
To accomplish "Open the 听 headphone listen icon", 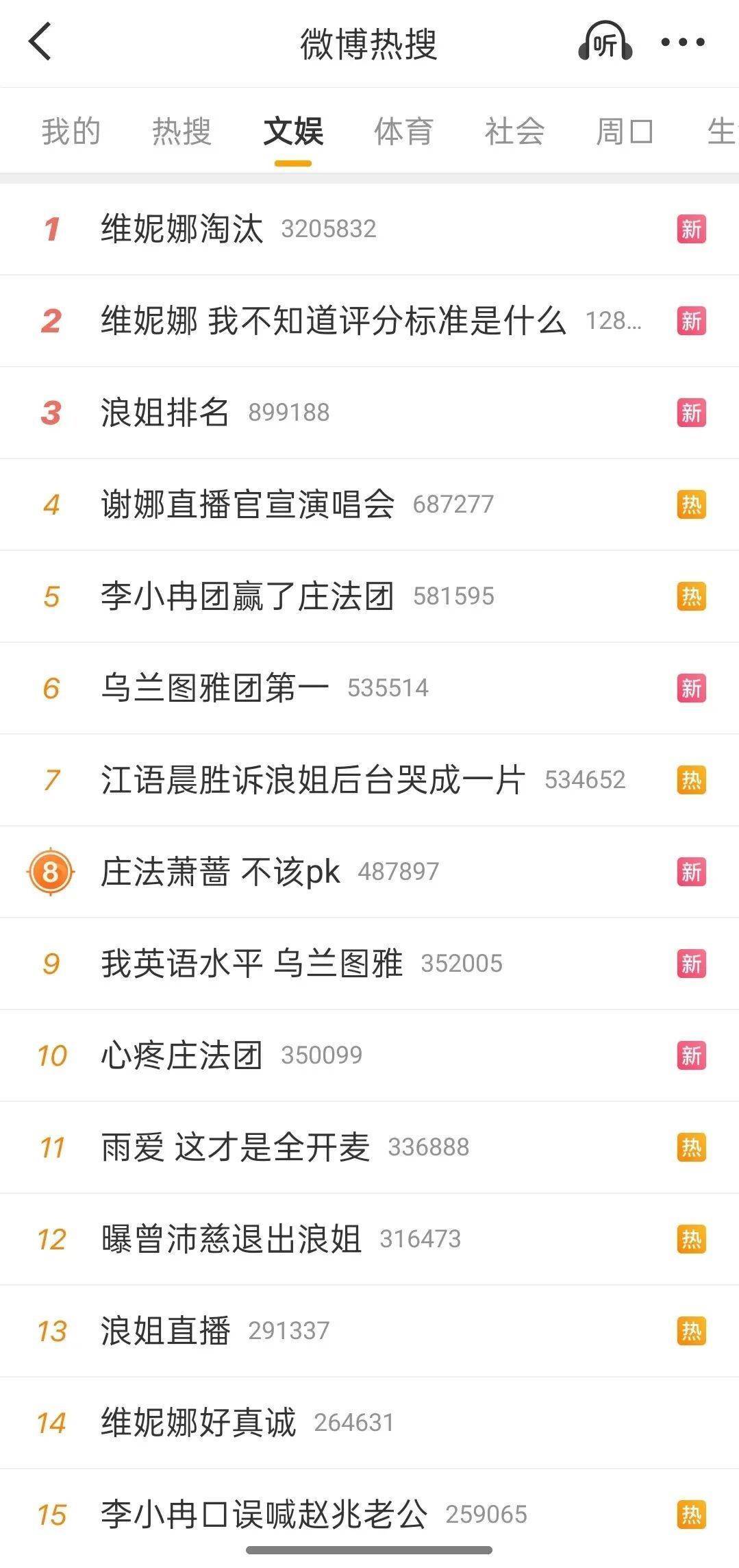I will 605,42.
